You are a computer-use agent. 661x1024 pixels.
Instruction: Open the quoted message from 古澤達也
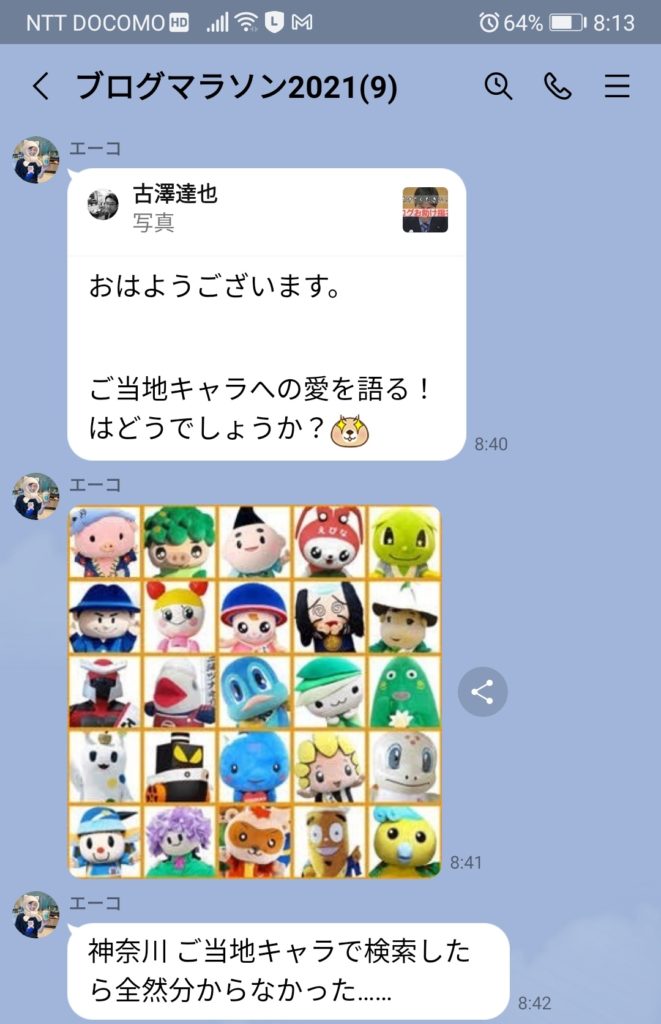pyautogui.click(x=266, y=211)
